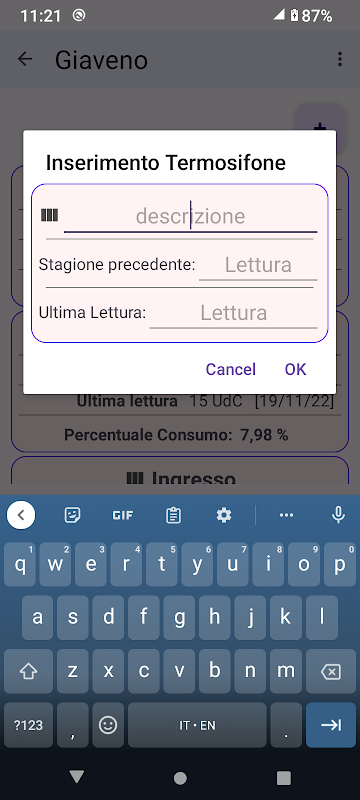Viewport: 360px width, 800px height.
Task: Tap the descrizione text field
Action: [190, 217]
